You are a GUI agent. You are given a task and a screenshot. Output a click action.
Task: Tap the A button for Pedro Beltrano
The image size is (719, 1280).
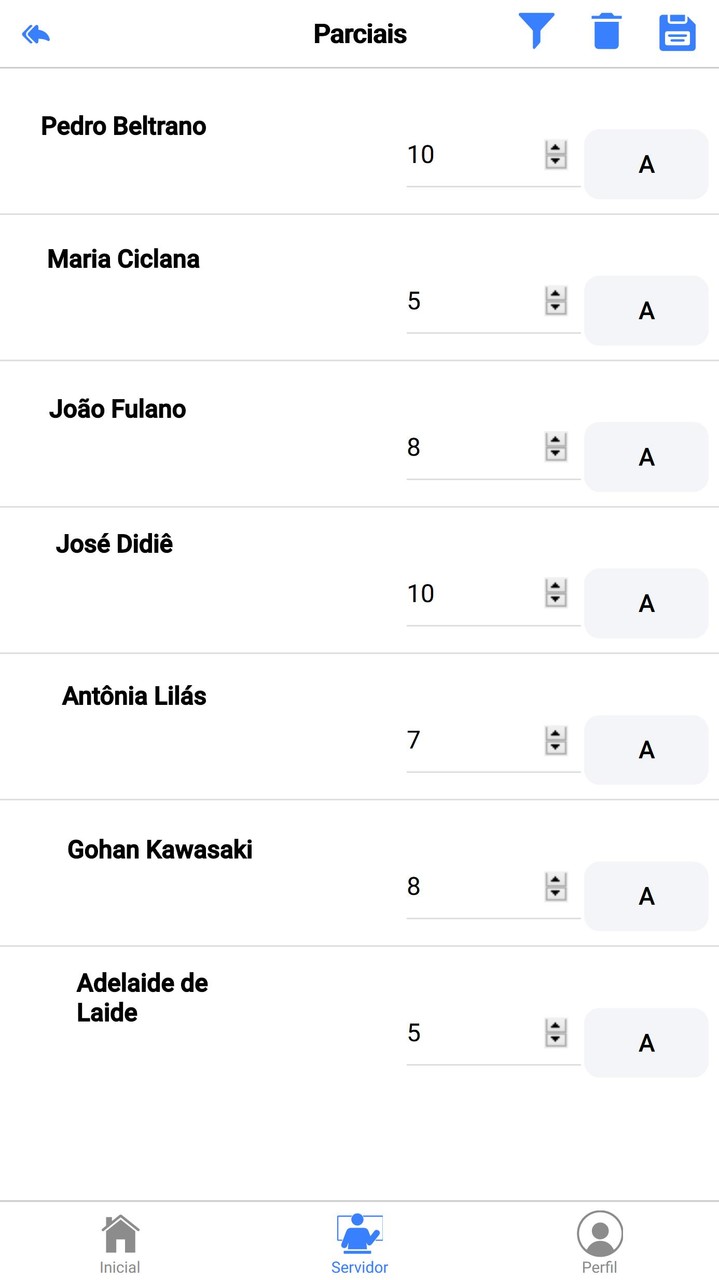646,164
